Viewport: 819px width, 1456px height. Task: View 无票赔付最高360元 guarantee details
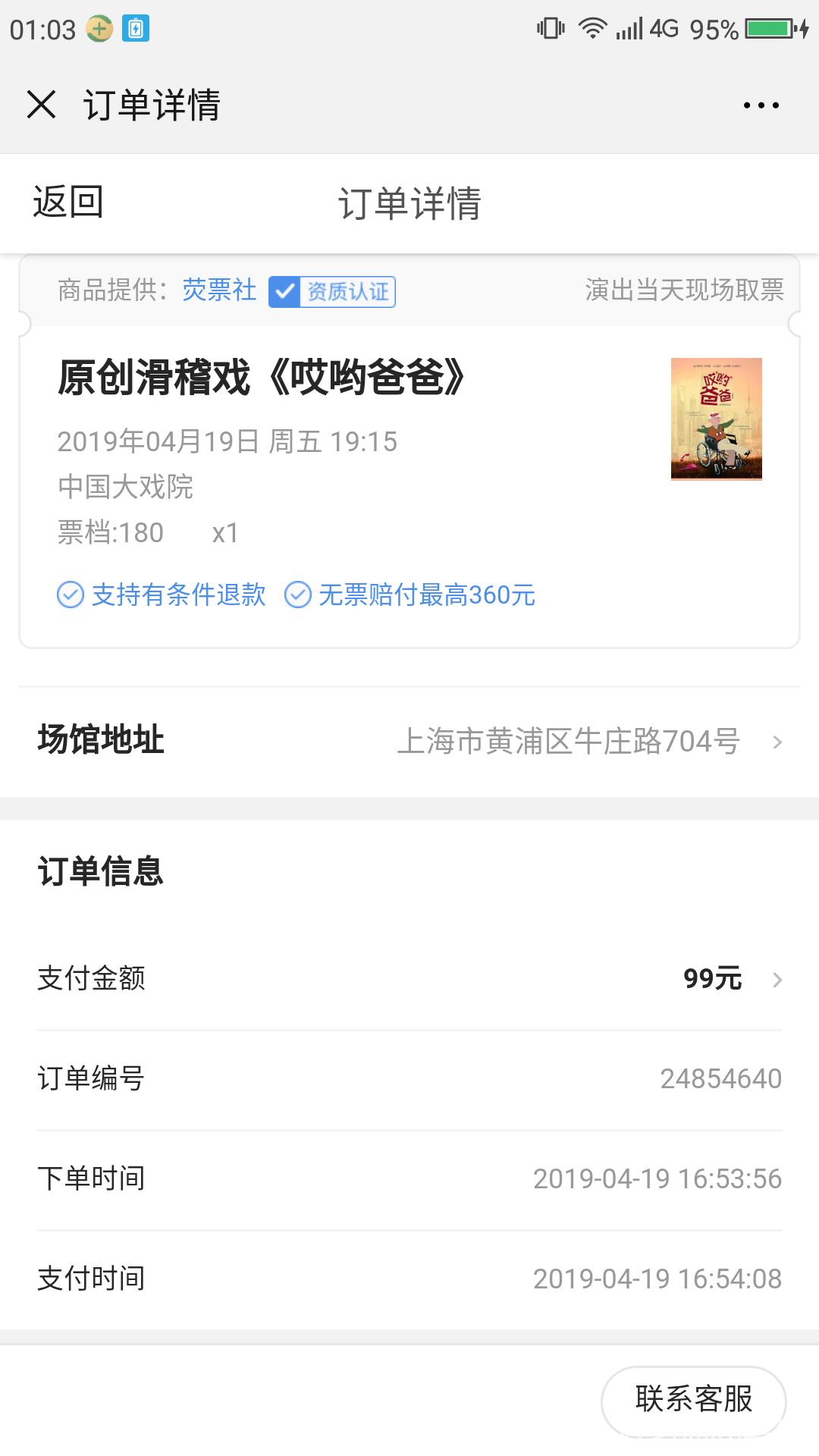410,595
